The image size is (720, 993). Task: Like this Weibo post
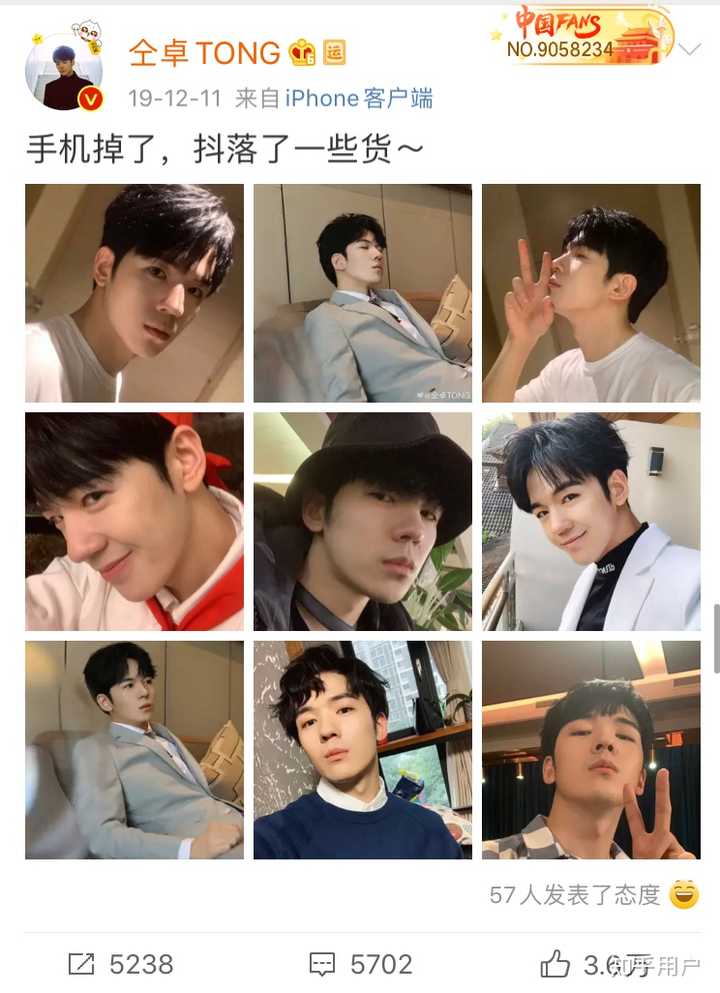tap(556, 964)
